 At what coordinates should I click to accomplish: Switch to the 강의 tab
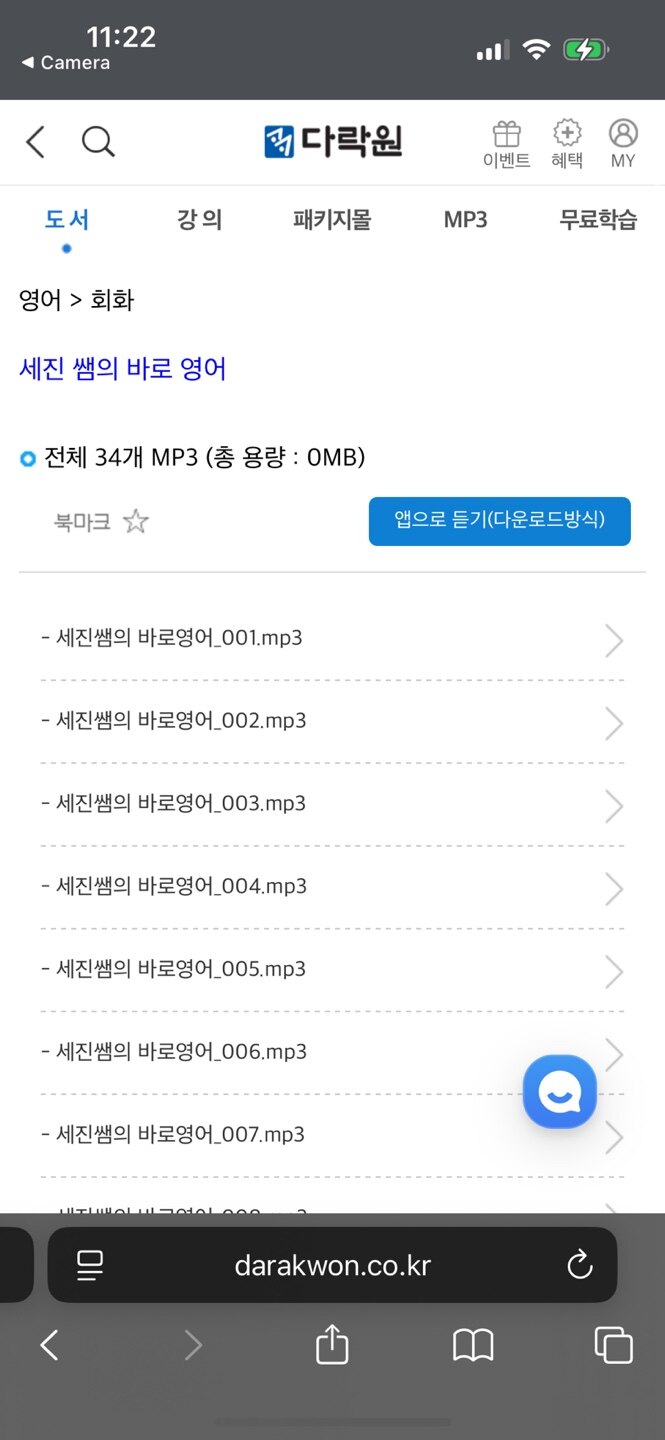pos(199,219)
